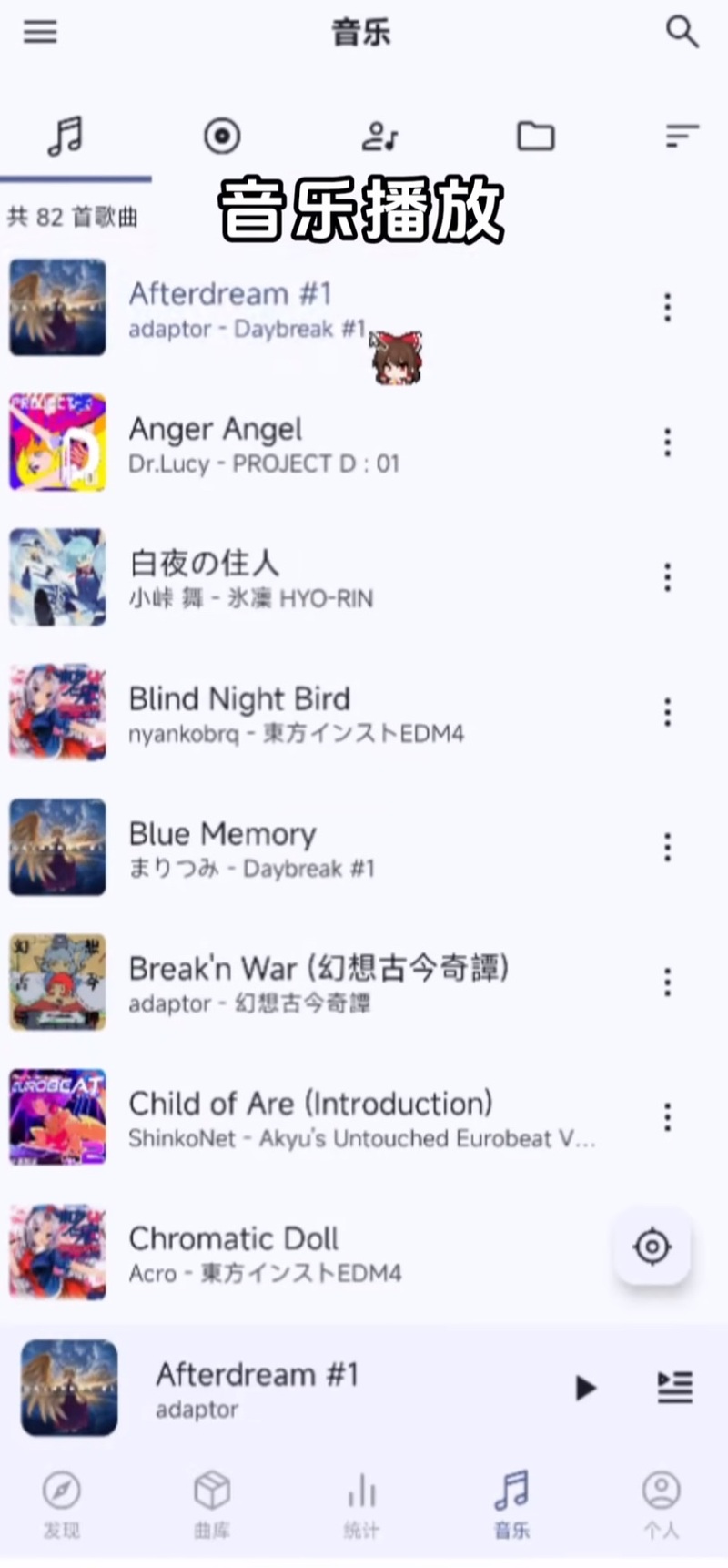Open options menu for Blind Night Bird
Screen dimensions: 728x1568
(x=665, y=714)
